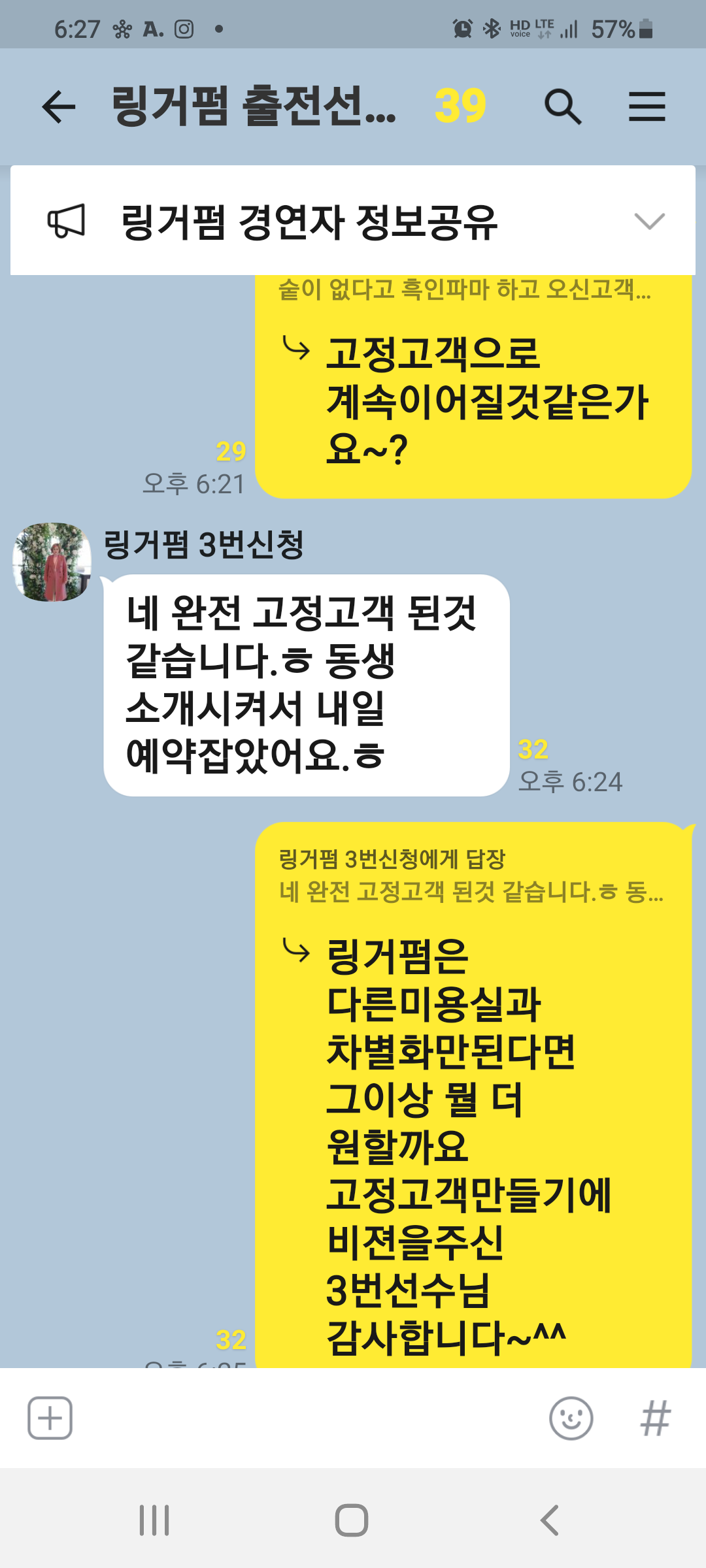The height and width of the screenshot is (1568, 706).
Task: Expand the 링거펌 경연자 정보공유 notice
Action: tap(649, 221)
